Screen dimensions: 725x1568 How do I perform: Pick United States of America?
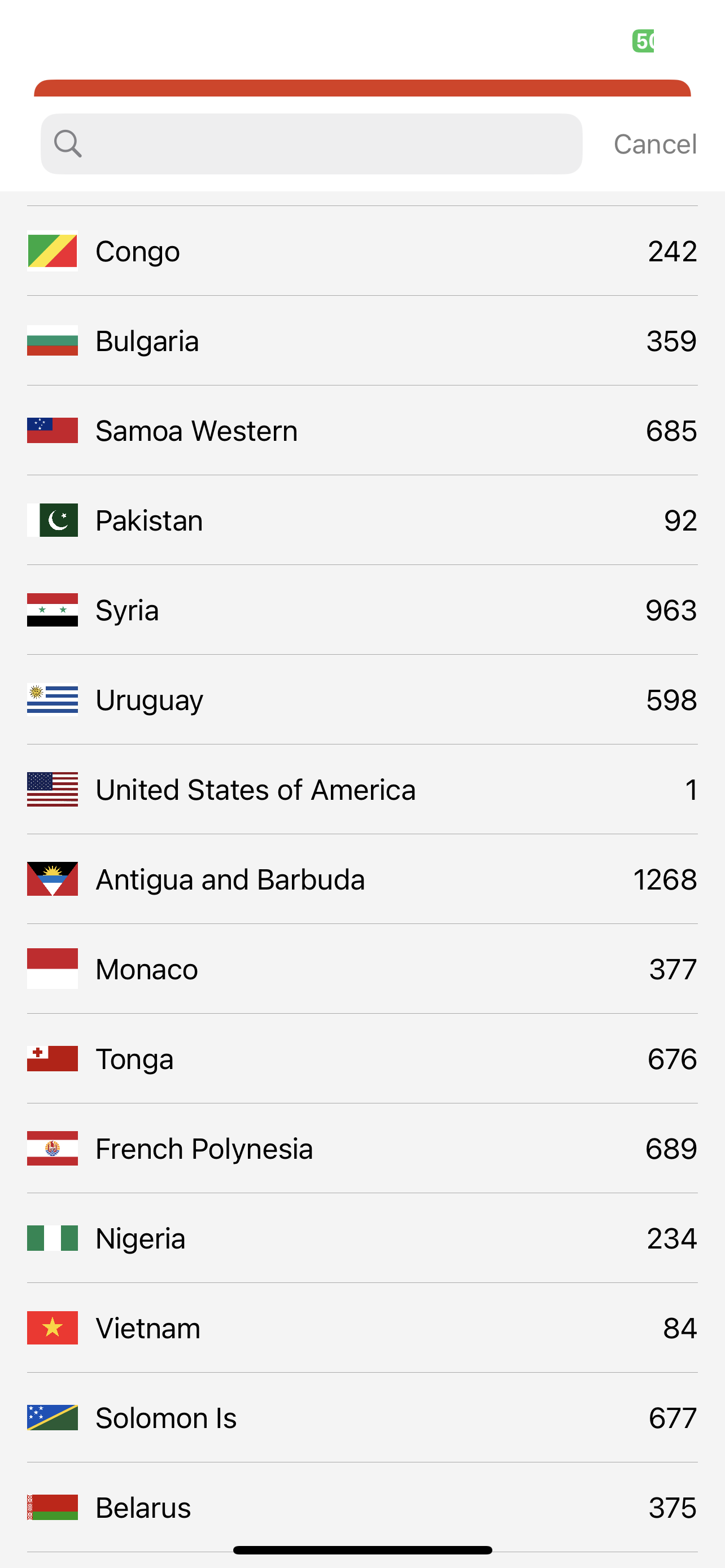pos(362,790)
